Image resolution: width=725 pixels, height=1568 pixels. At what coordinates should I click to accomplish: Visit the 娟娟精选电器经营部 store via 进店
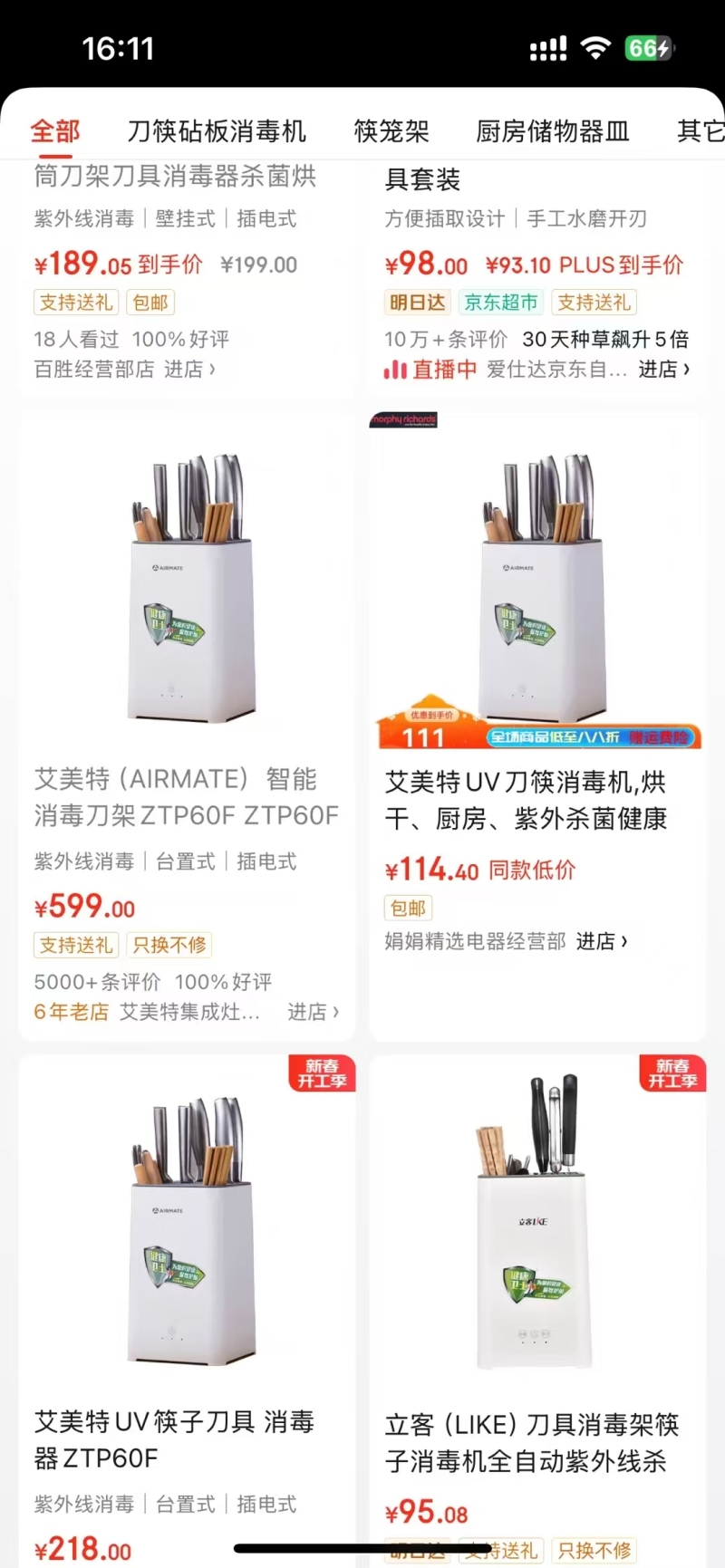pos(602,942)
